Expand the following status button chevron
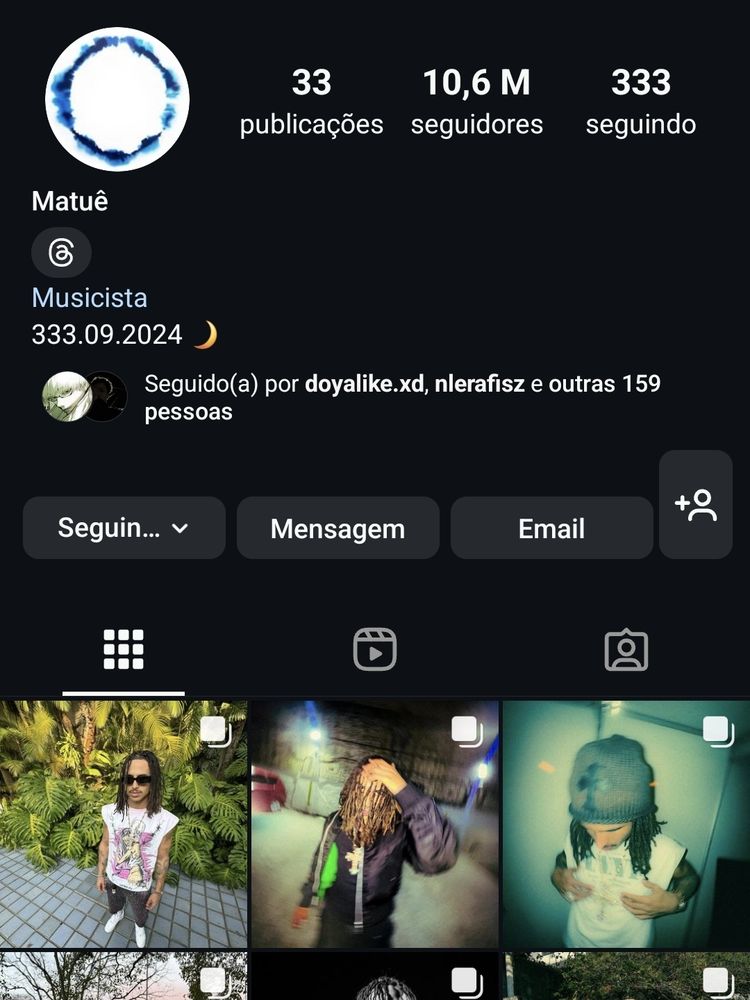The height and width of the screenshot is (1000, 750). 178,528
